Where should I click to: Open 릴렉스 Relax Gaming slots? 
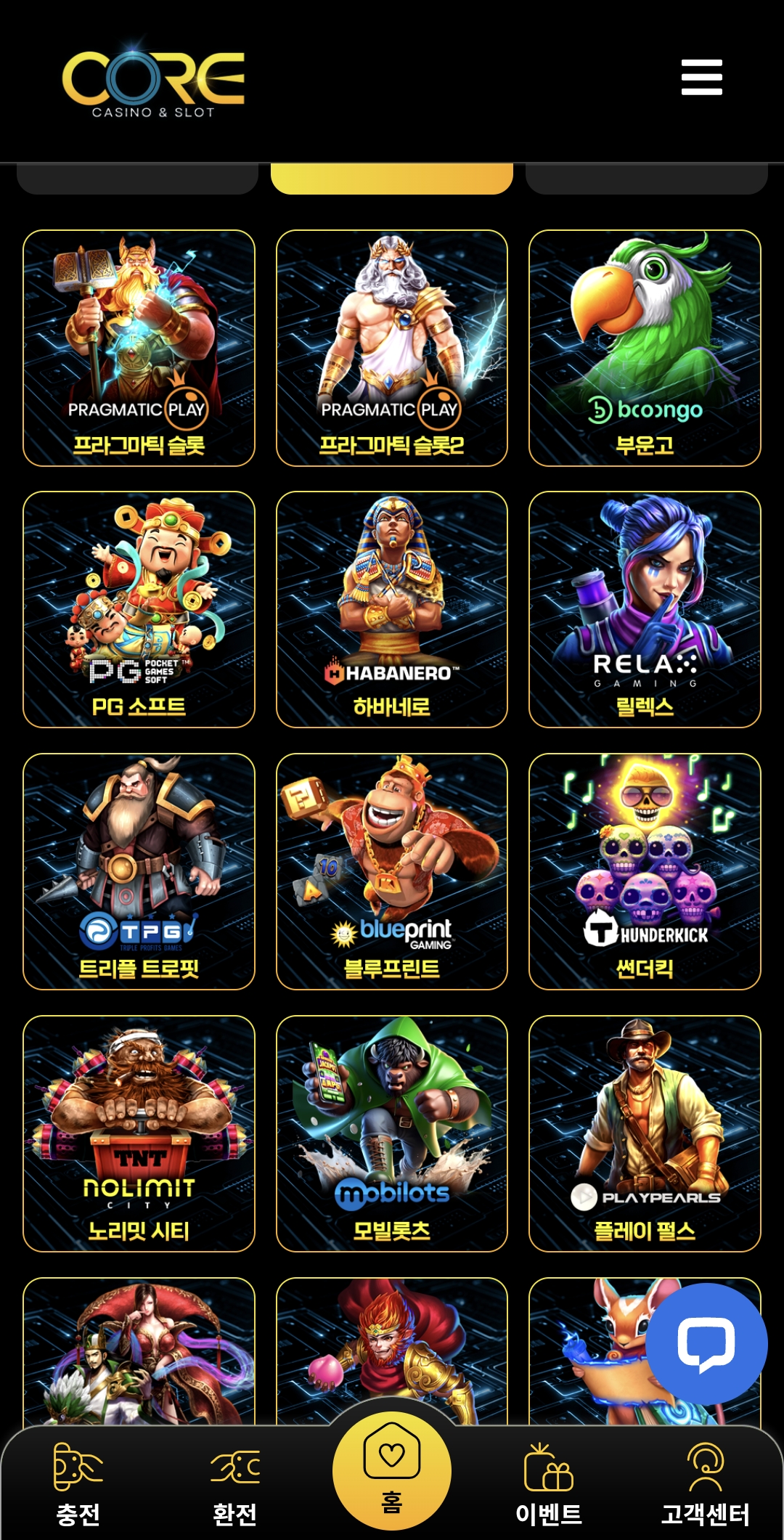(x=645, y=609)
